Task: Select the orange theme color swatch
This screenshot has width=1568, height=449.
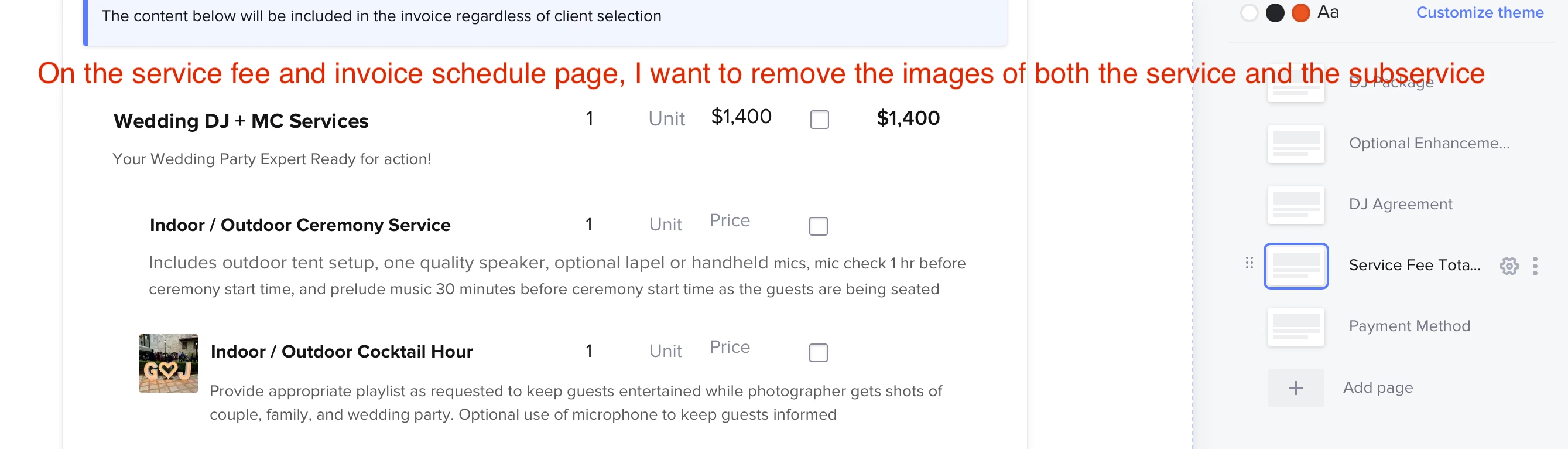Action: 1300,13
